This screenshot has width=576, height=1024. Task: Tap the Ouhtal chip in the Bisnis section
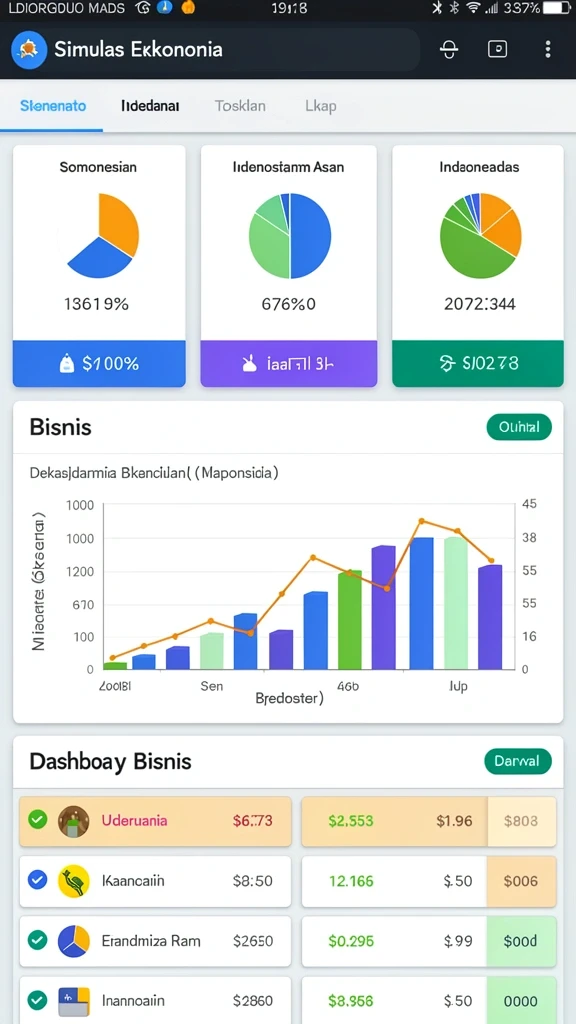tap(519, 428)
